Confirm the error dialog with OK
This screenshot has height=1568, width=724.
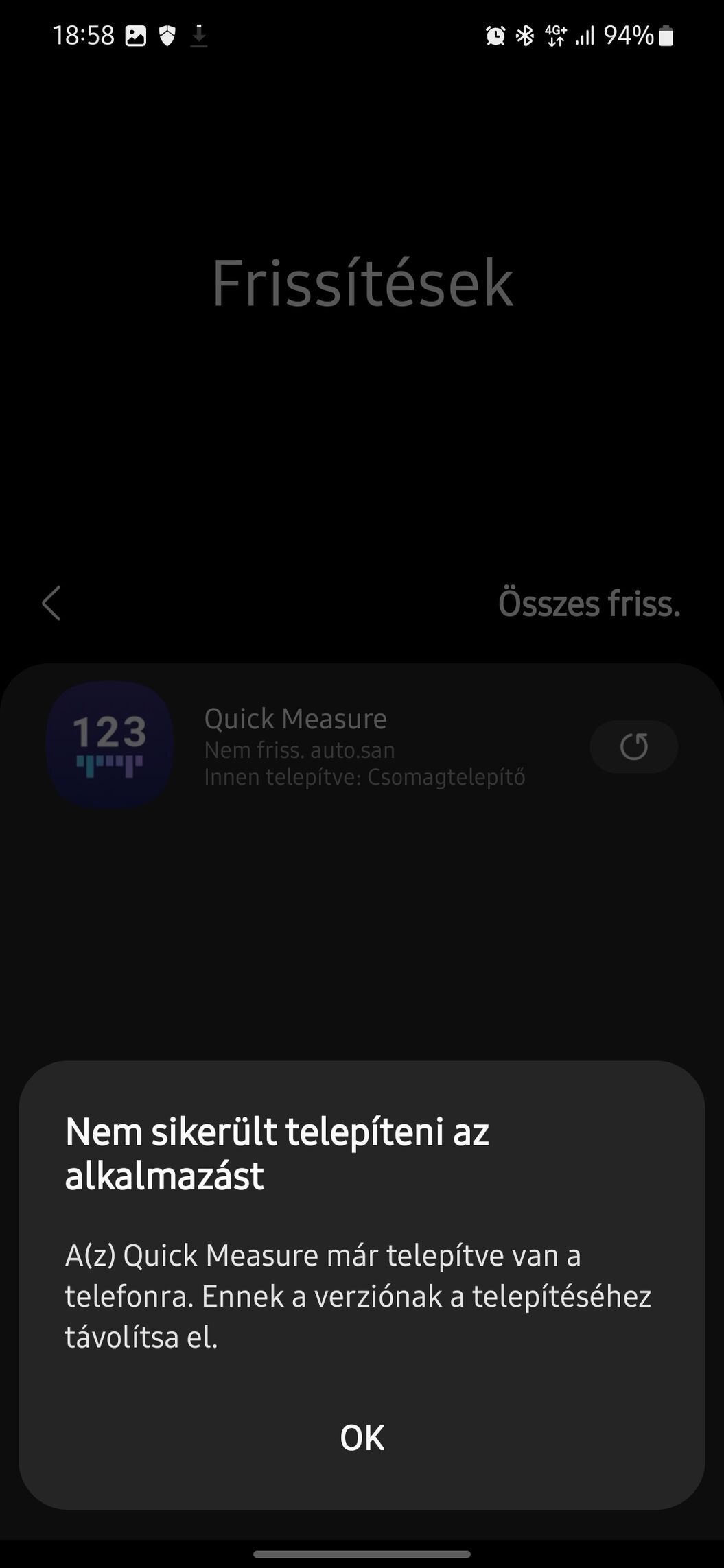(362, 1437)
